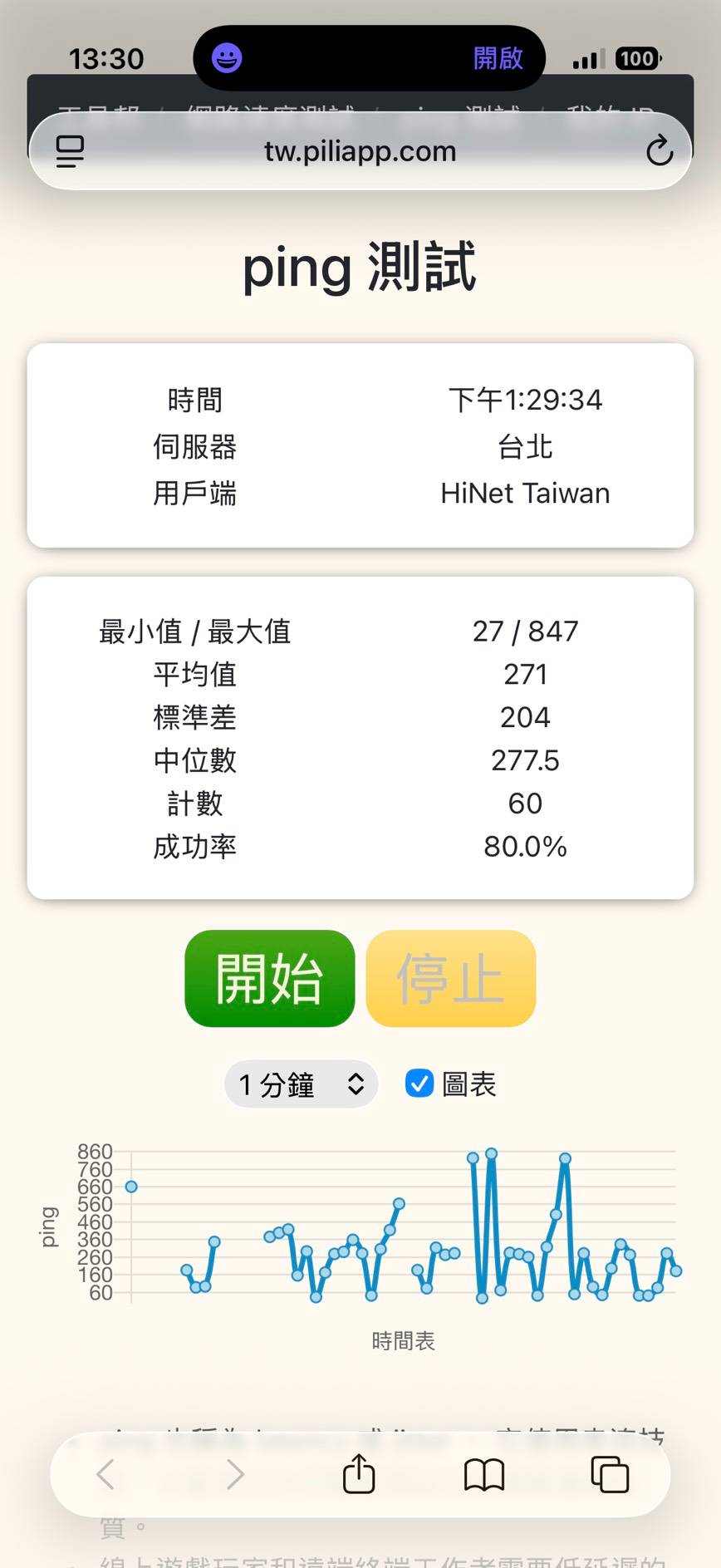Viewport: 721px width, 1568px height.
Task: Show all open Safari tabs
Action: pos(609,1474)
